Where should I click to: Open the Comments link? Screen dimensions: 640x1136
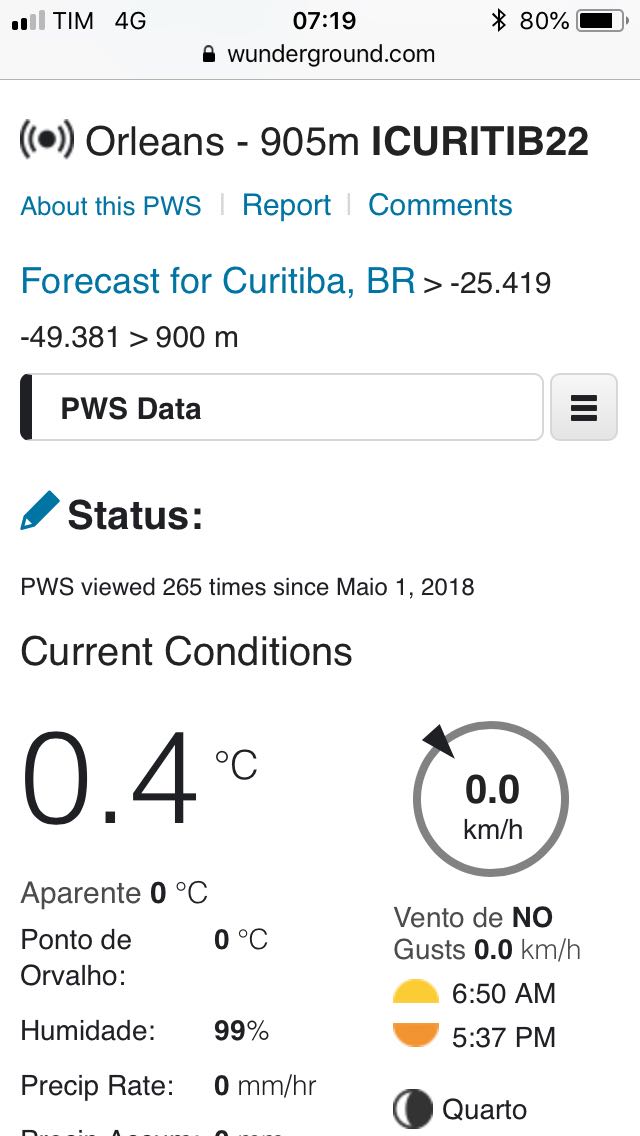coord(440,206)
